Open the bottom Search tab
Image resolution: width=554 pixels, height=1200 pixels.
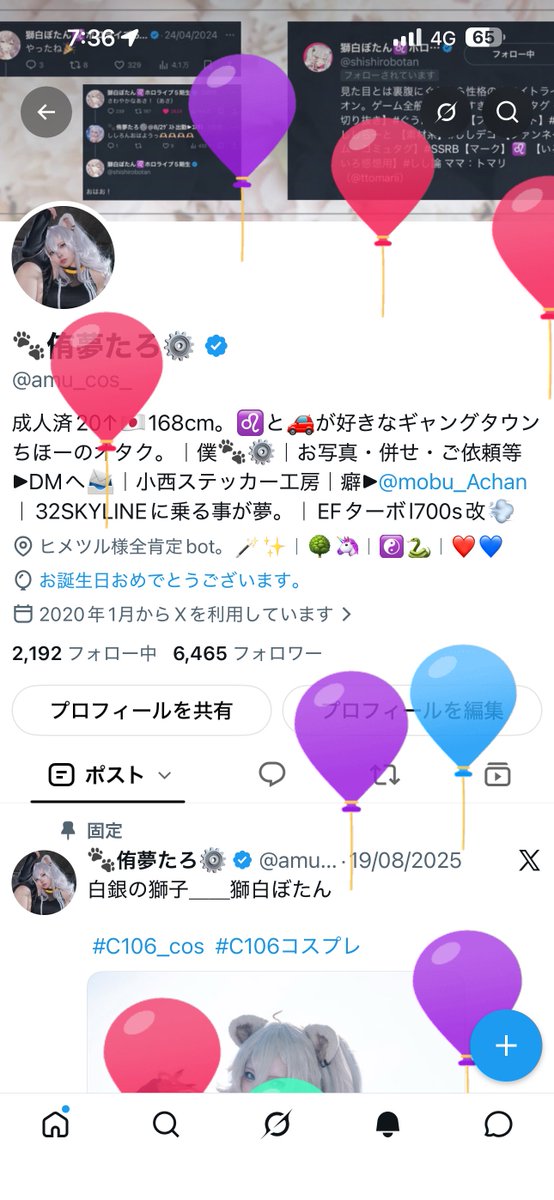click(x=166, y=1125)
